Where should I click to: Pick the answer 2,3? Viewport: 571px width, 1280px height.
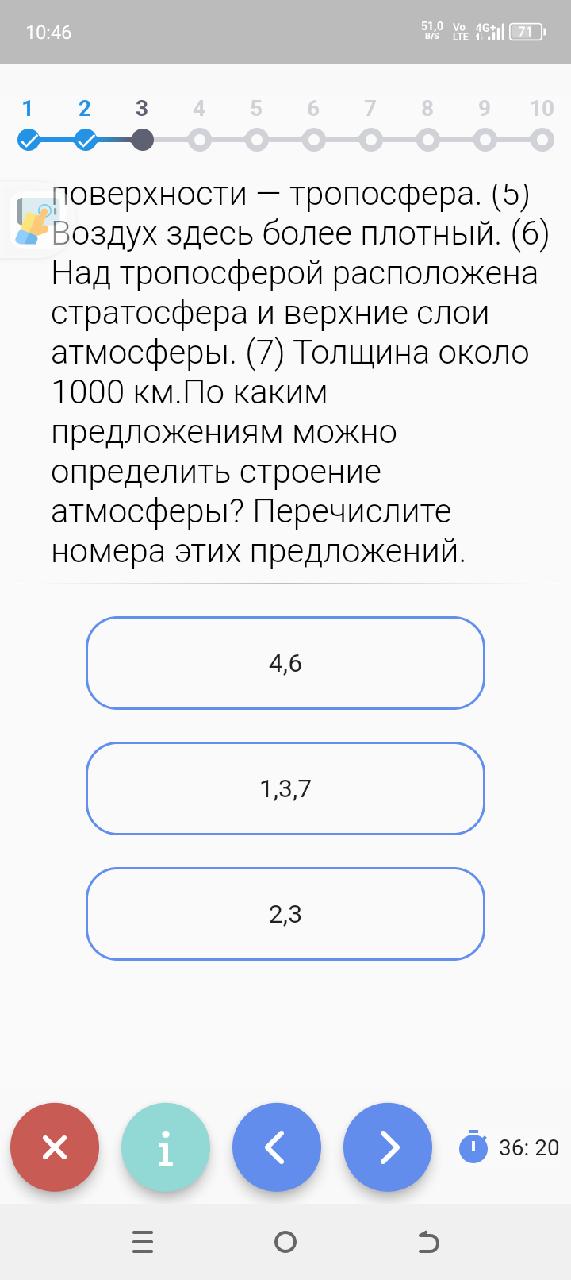point(285,914)
